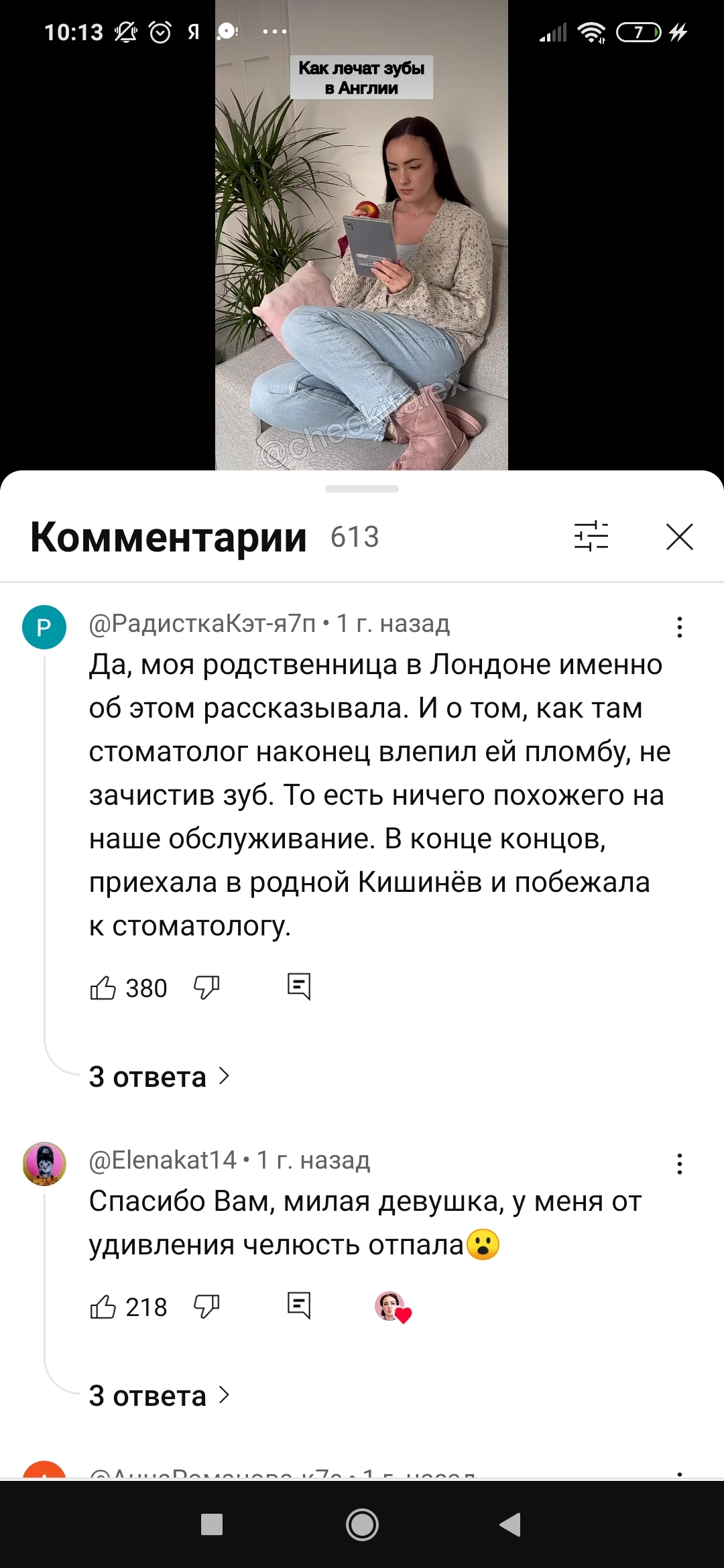Open the comment sort options
This screenshot has height=1568, width=724.
[x=591, y=537]
